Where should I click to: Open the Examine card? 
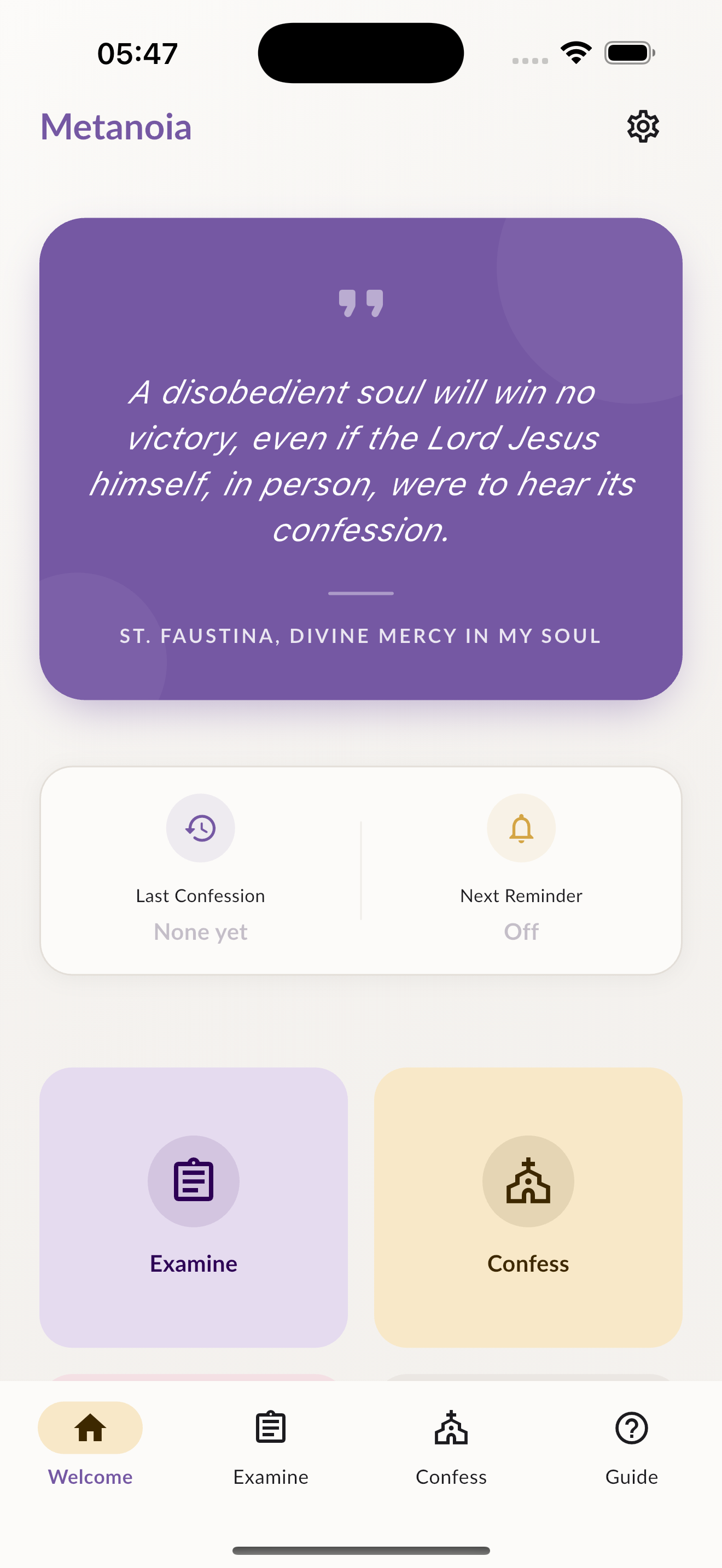coord(194,1207)
